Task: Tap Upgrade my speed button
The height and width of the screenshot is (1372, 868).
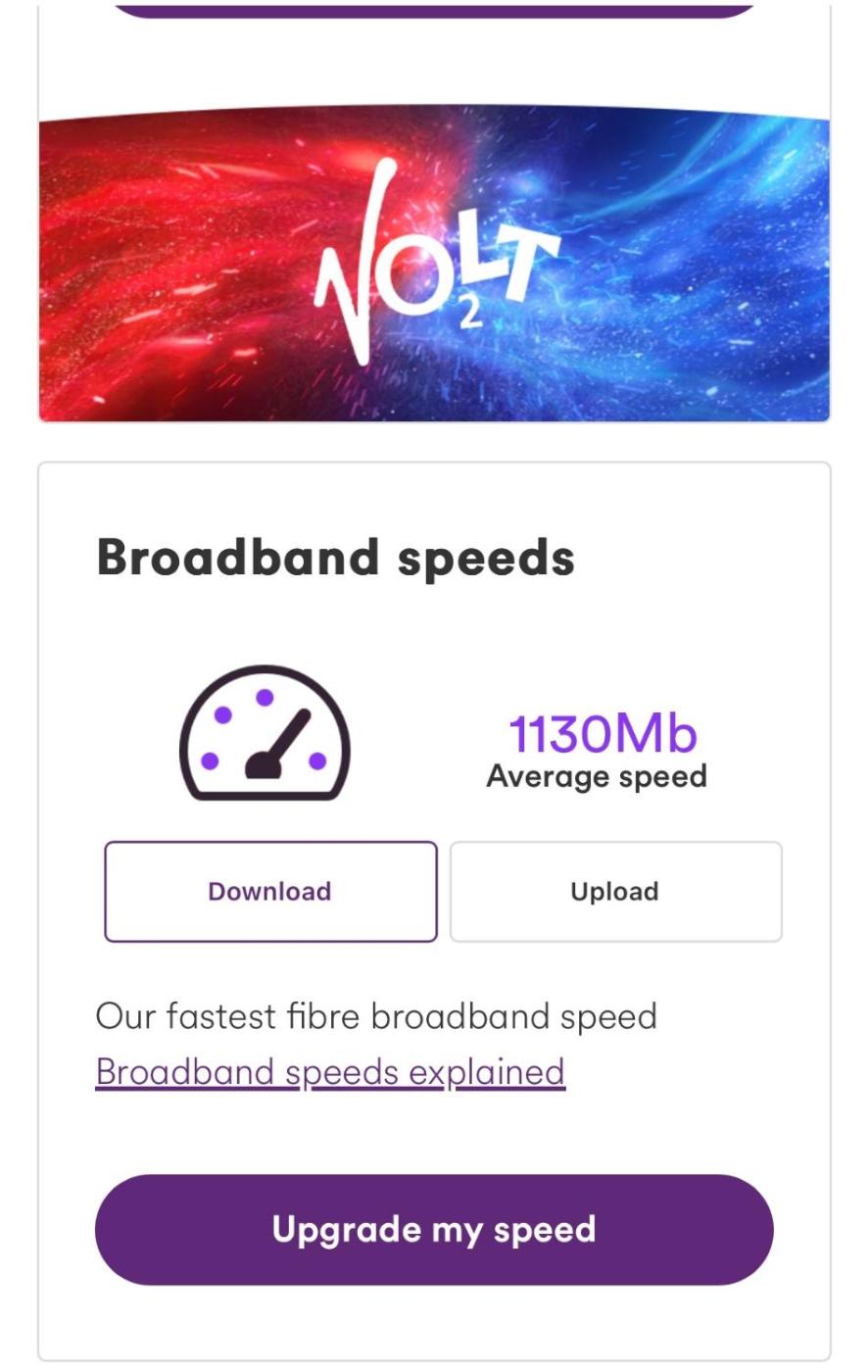Action: 434,1229
